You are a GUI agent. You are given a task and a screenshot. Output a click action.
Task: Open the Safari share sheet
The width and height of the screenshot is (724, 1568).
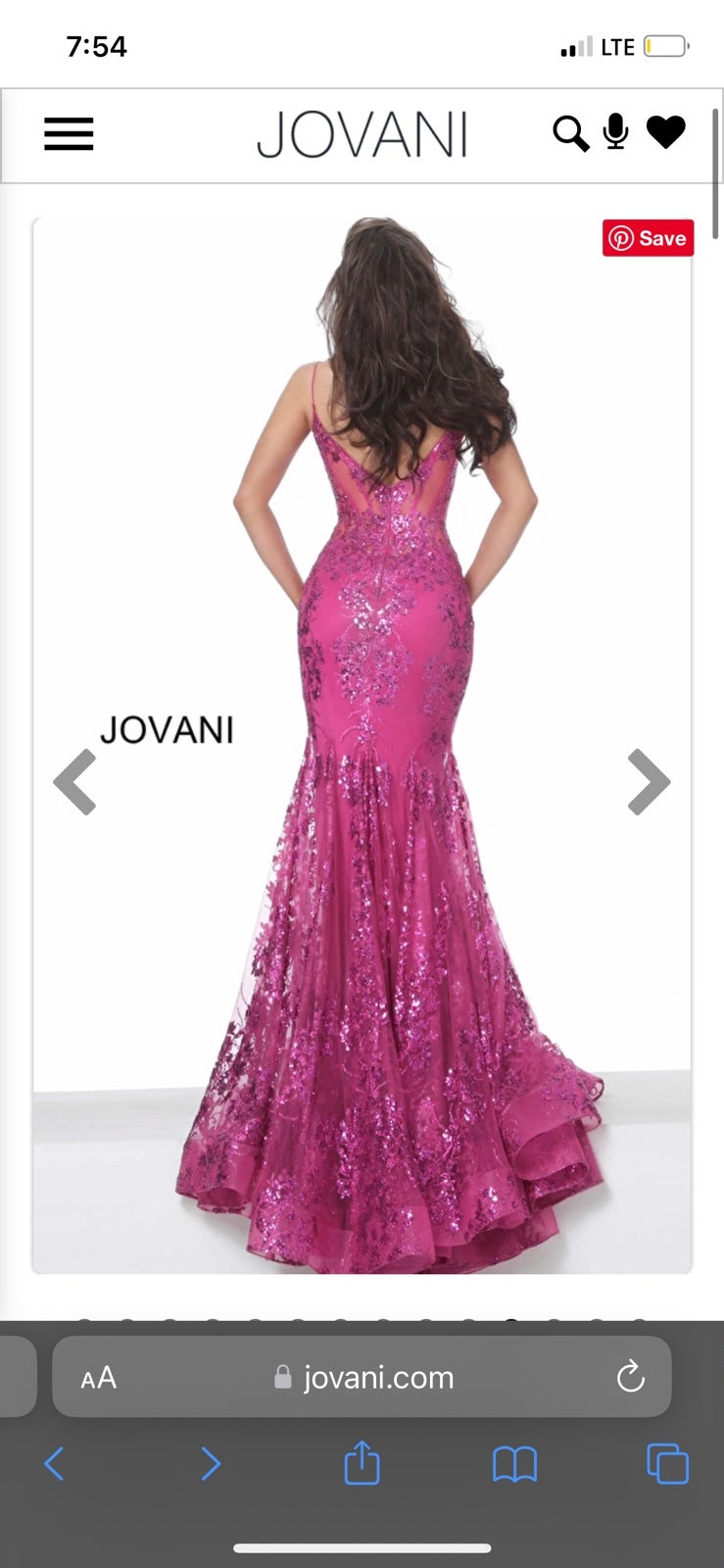[x=362, y=1462]
